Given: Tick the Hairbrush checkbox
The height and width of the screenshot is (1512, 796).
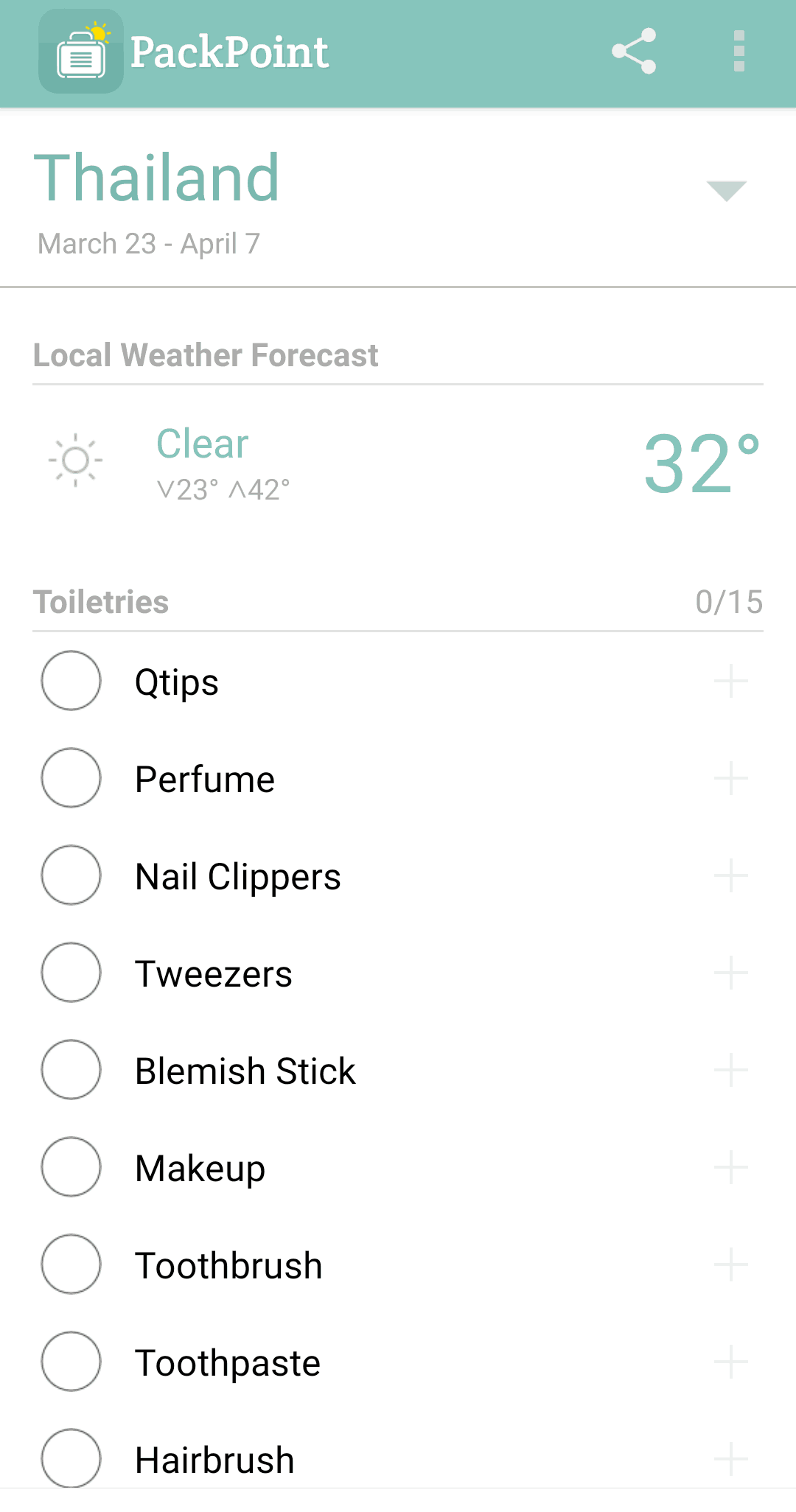Looking at the screenshot, I should 71,1458.
